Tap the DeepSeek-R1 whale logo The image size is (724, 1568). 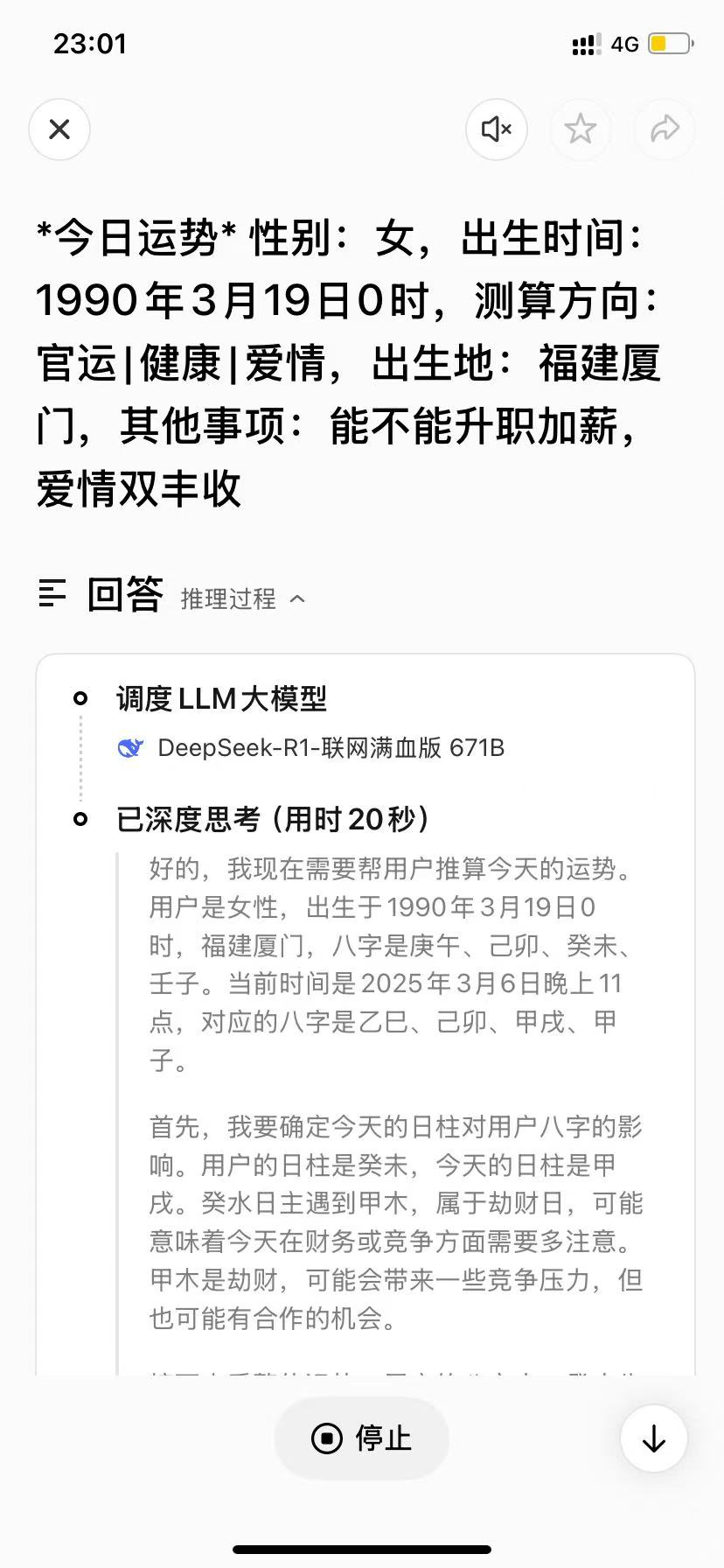coord(131,748)
